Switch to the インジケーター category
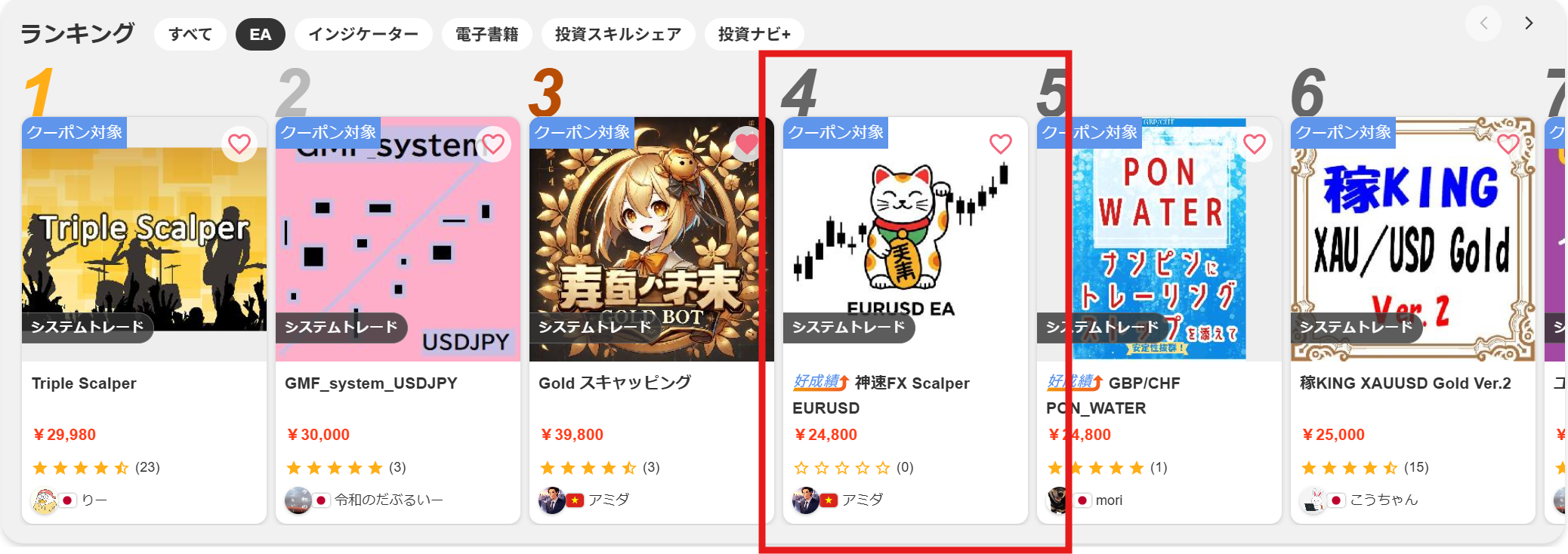Image resolution: width=1568 pixels, height=554 pixels. pos(363,35)
